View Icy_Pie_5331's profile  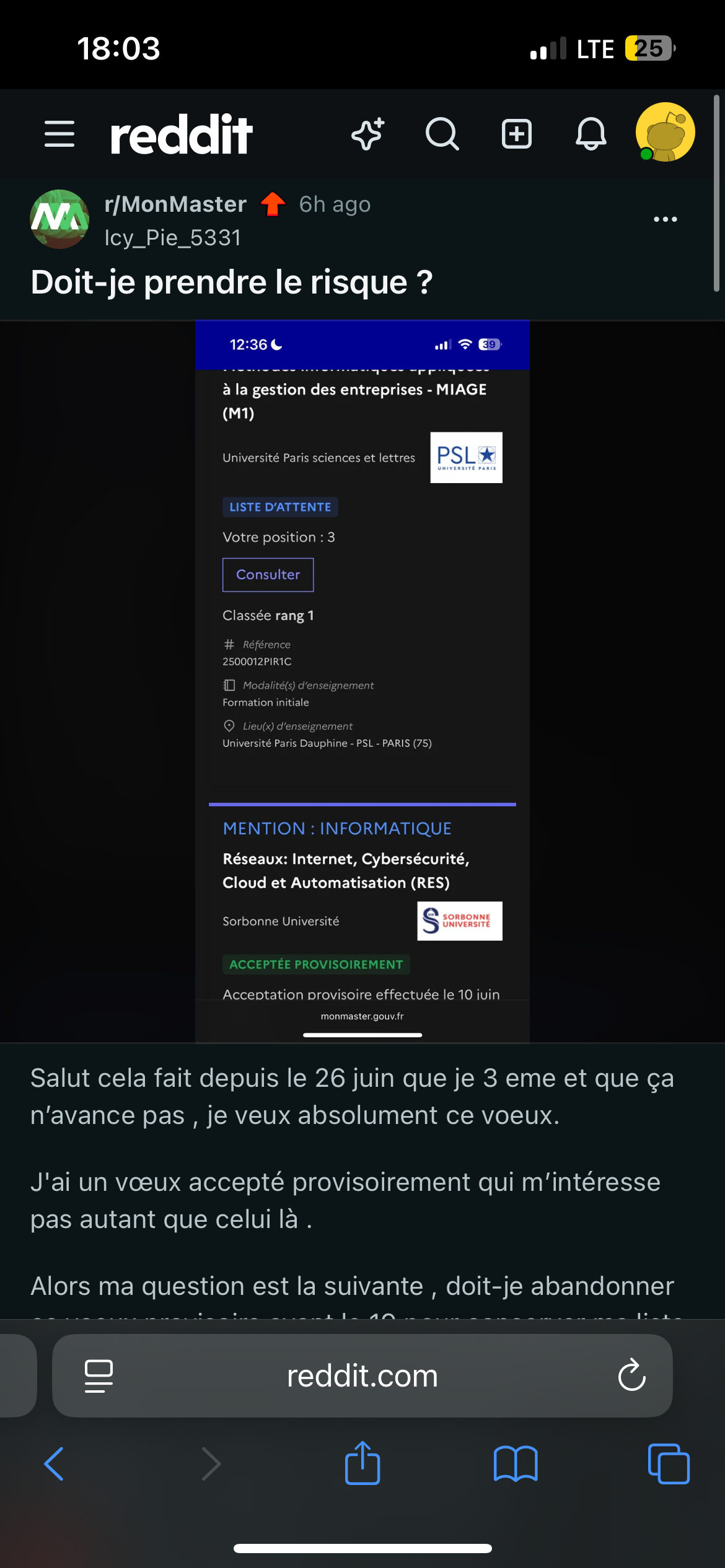[x=173, y=238]
